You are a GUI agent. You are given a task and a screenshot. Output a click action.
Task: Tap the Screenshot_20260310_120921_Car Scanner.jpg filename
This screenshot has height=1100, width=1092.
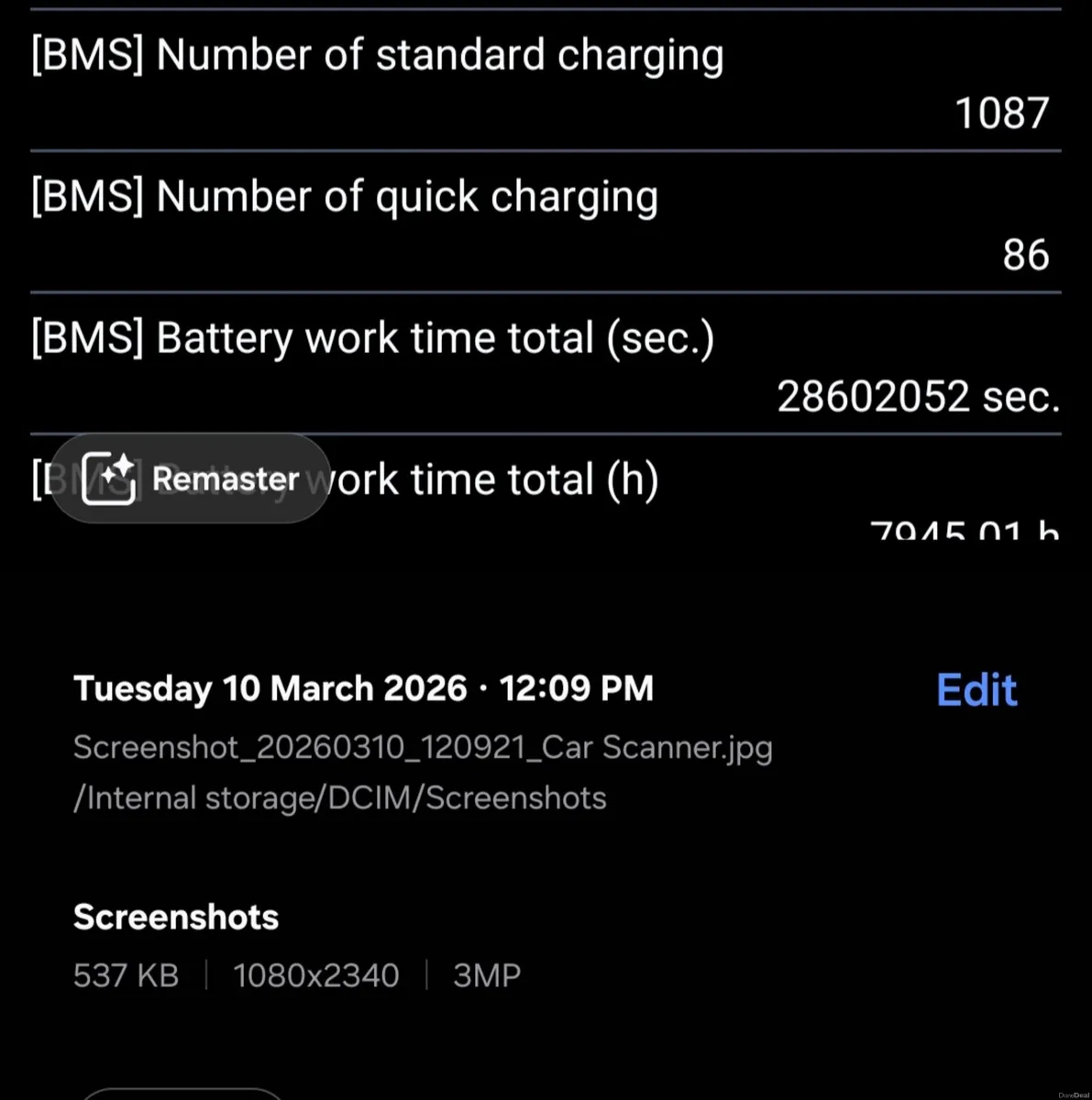423,747
